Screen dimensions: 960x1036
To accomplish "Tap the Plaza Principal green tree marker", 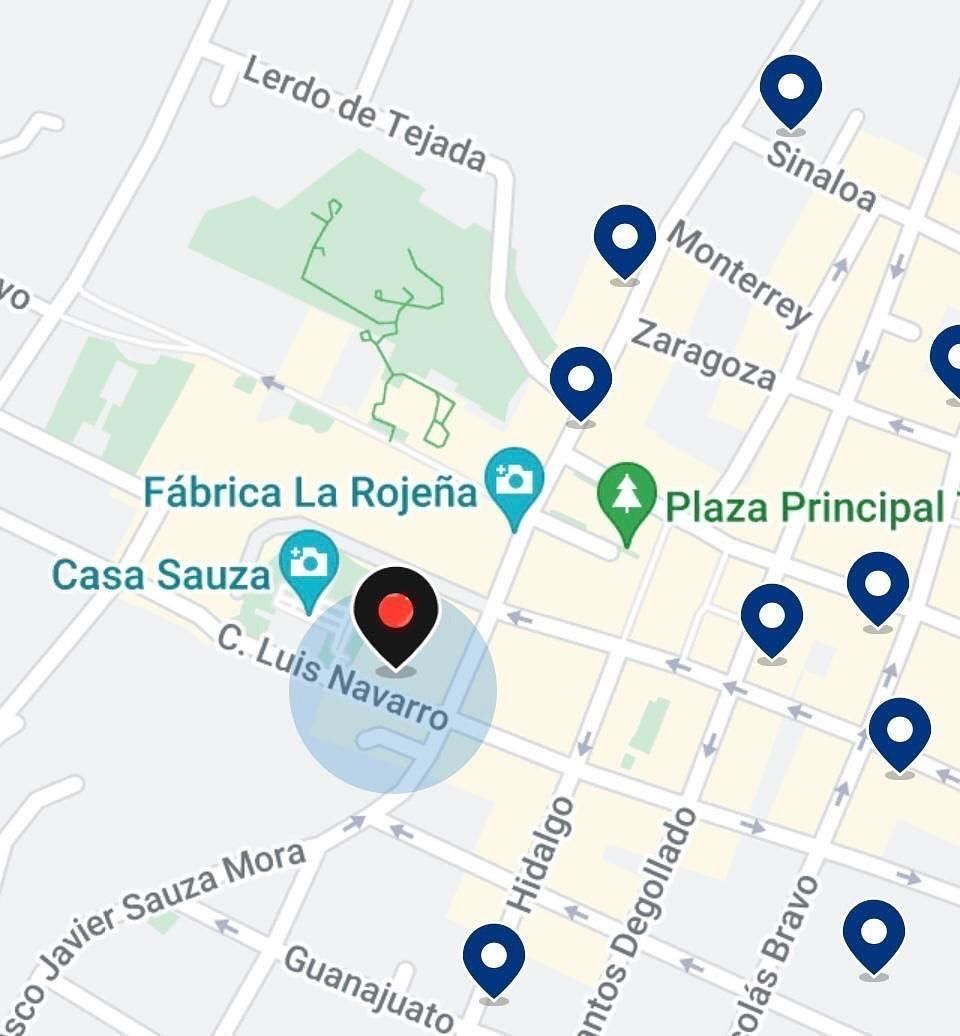I will (x=627, y=497).
